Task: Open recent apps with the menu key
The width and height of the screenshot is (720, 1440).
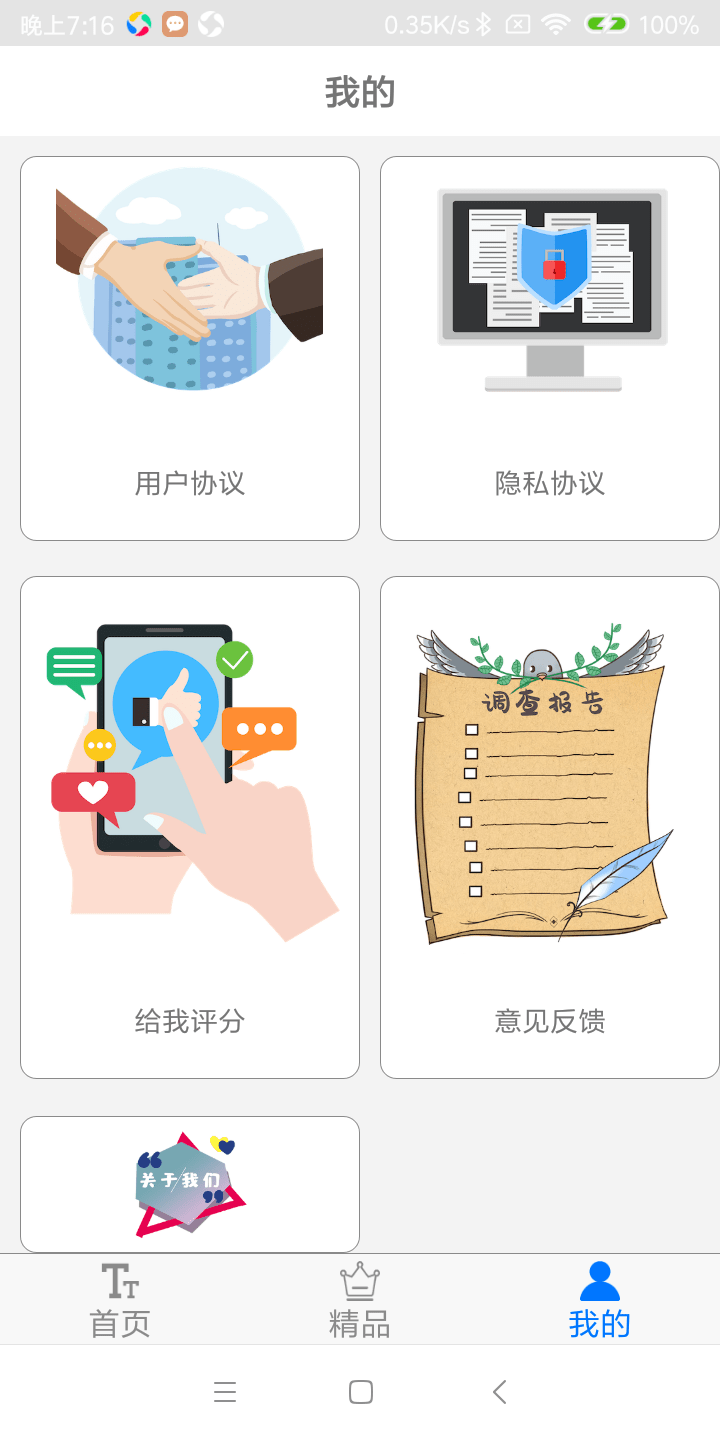Action: pyautogui.click(x=226, y=1391)
